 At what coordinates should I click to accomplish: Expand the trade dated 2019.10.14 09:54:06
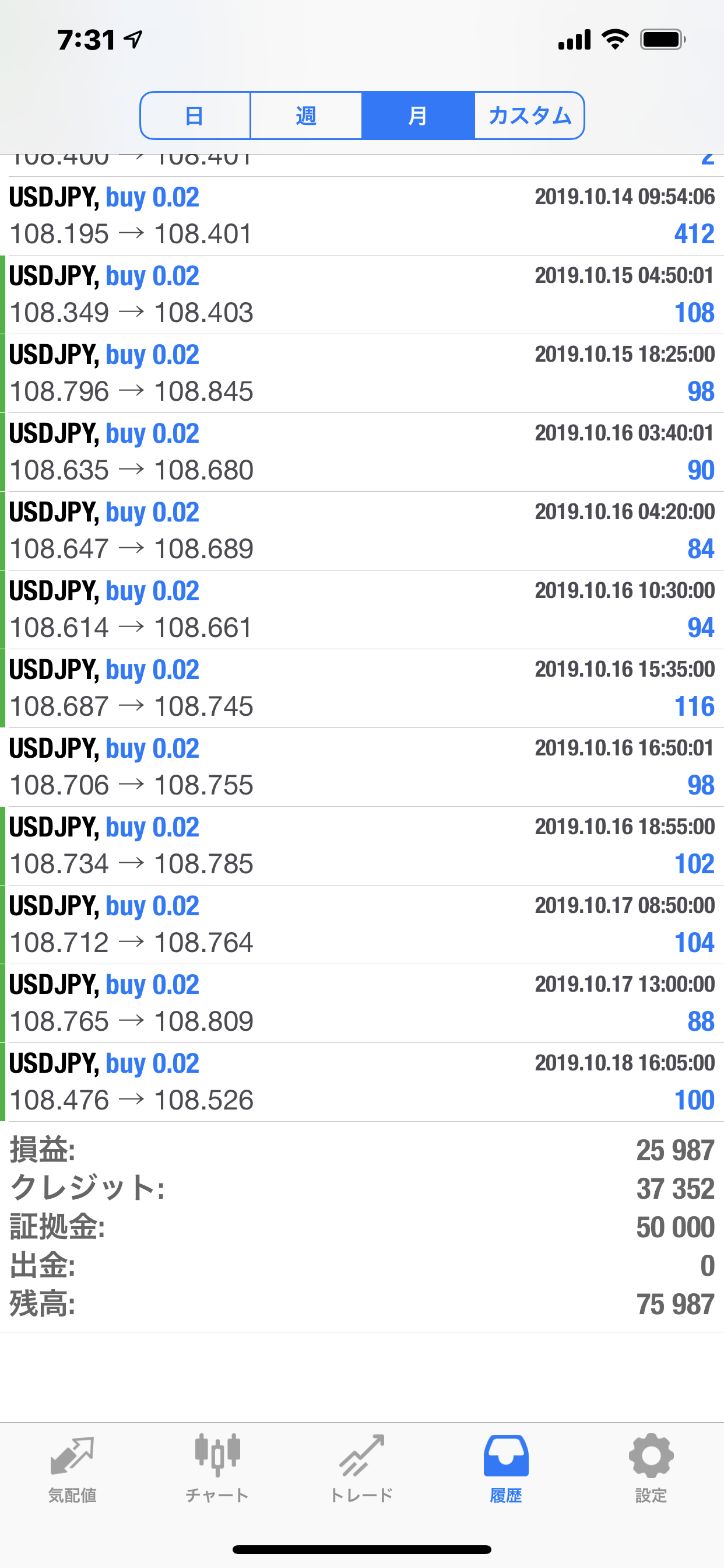coord(362,216)
